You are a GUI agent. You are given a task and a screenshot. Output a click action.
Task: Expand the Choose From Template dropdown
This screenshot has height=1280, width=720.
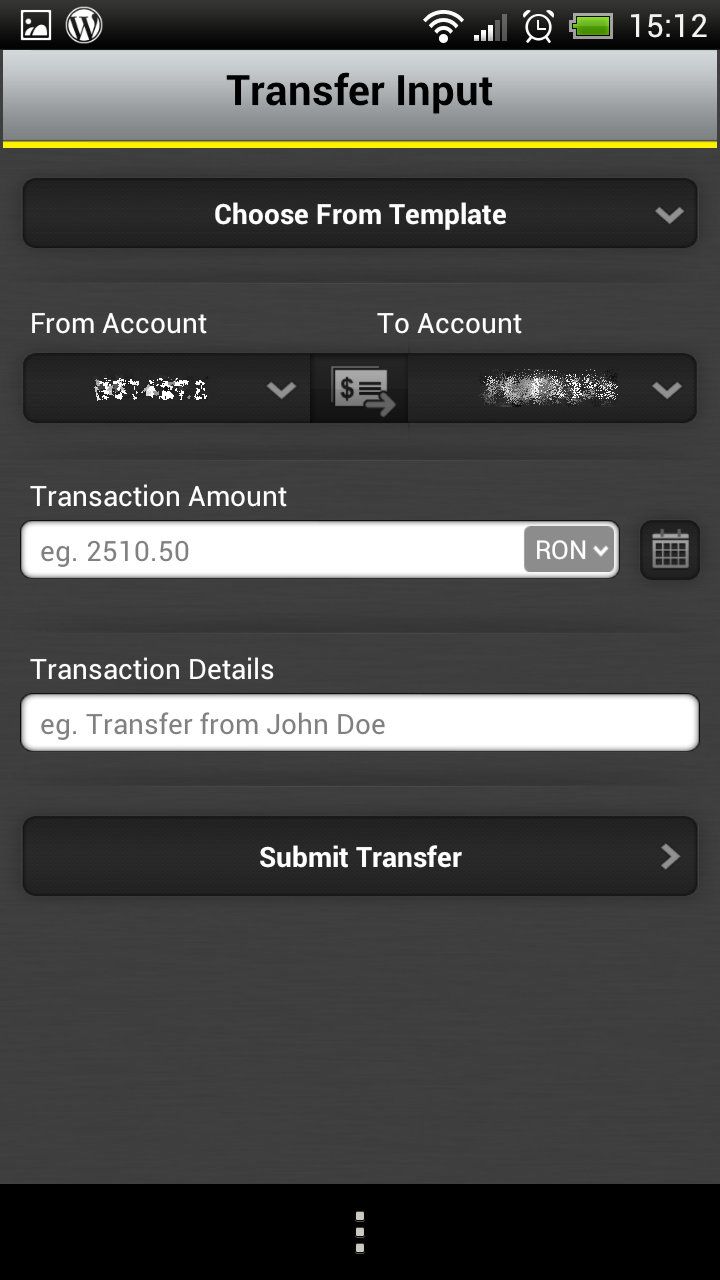360,213
